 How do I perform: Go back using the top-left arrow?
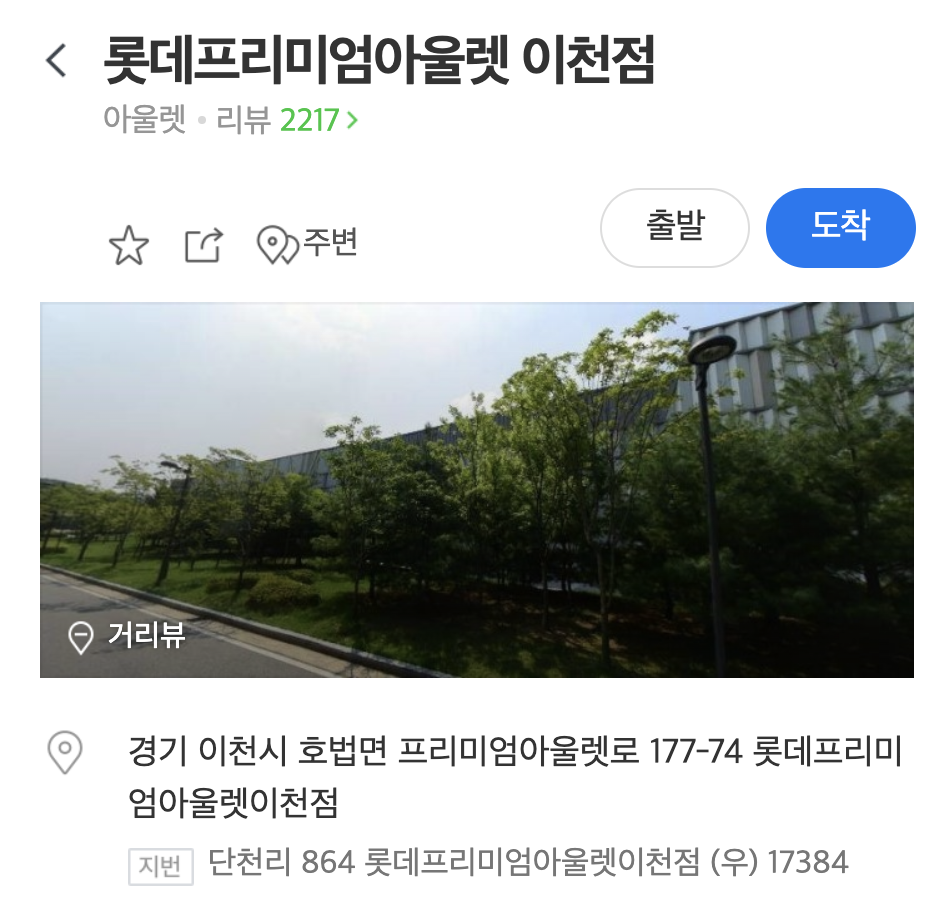[x=57, y=60]
